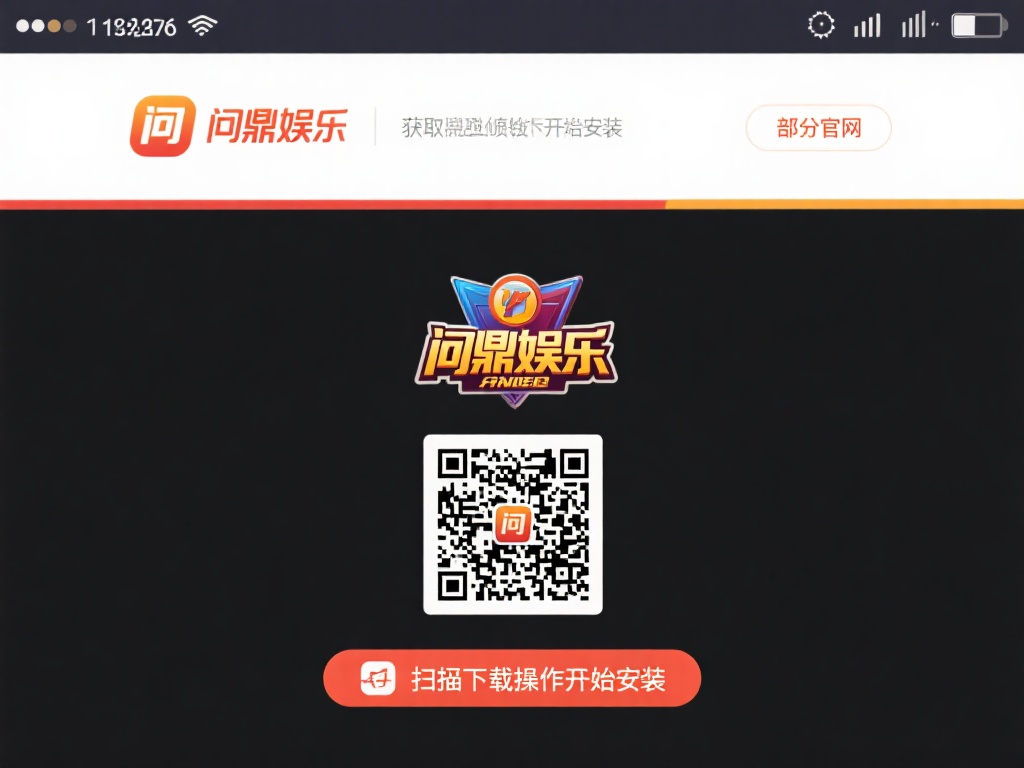
Task: Tap the orange 扫描下载操作开始安装 button
Action: pyautogui.click(x=512, y=679)
